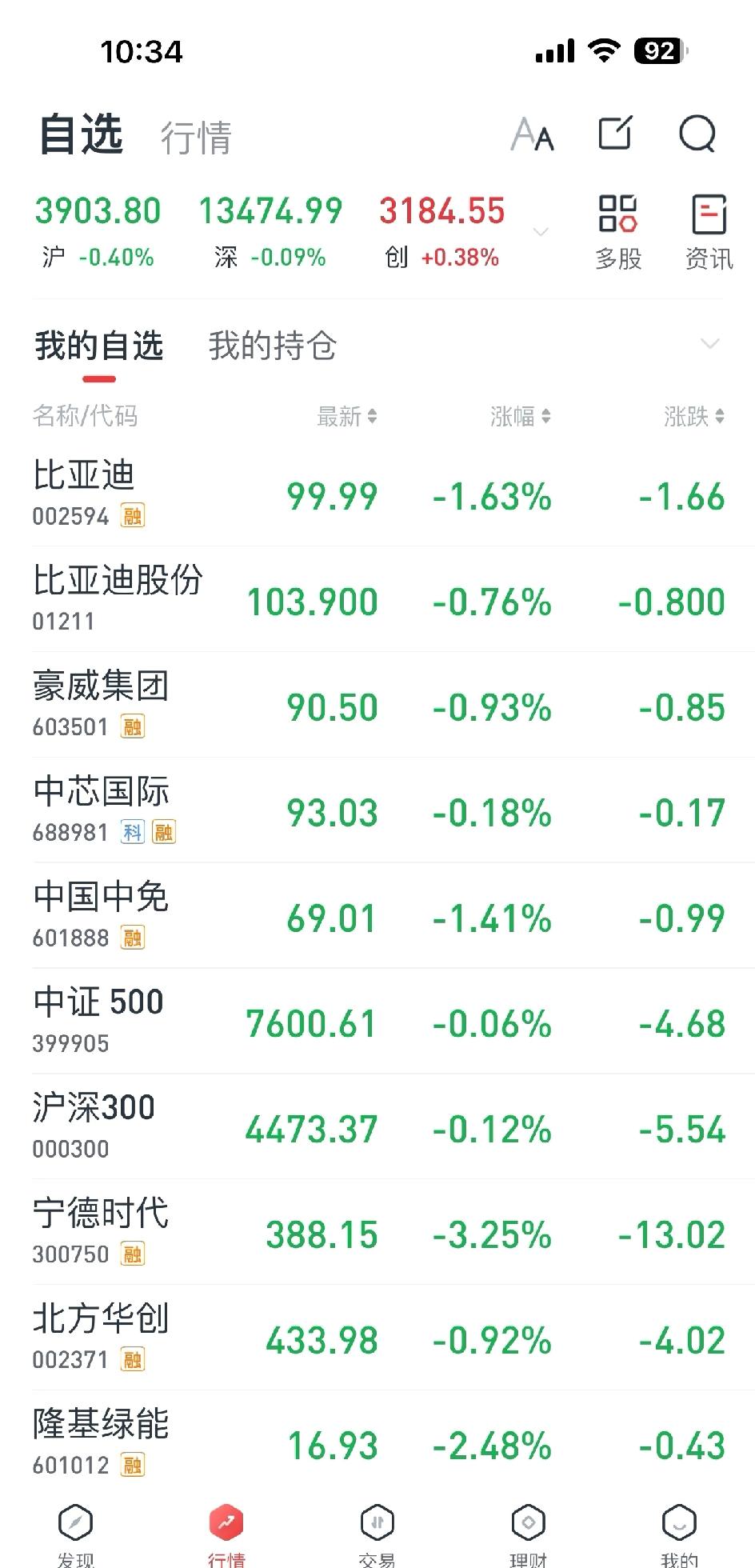Select the 比亚迪 stock row
Viewport: 755px width, 1568px height.
click(x=377, y=494)
